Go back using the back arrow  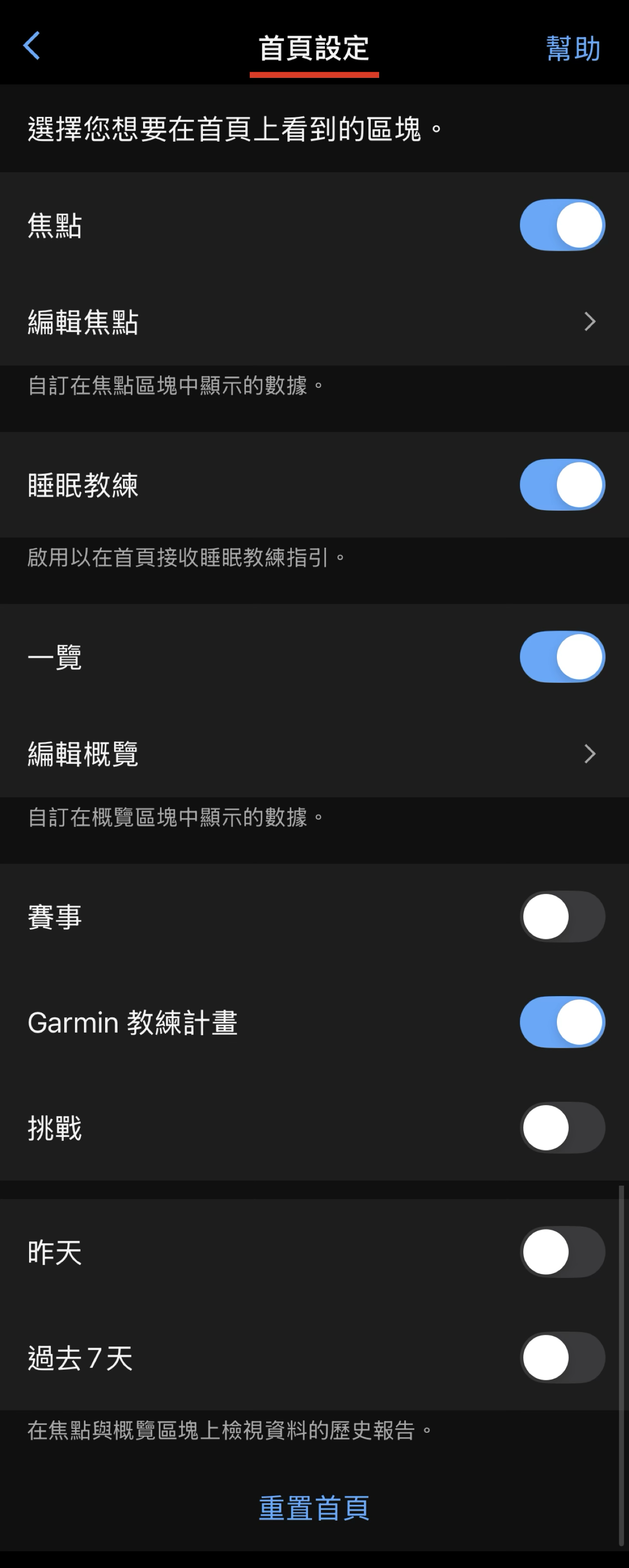coord(32,46)
